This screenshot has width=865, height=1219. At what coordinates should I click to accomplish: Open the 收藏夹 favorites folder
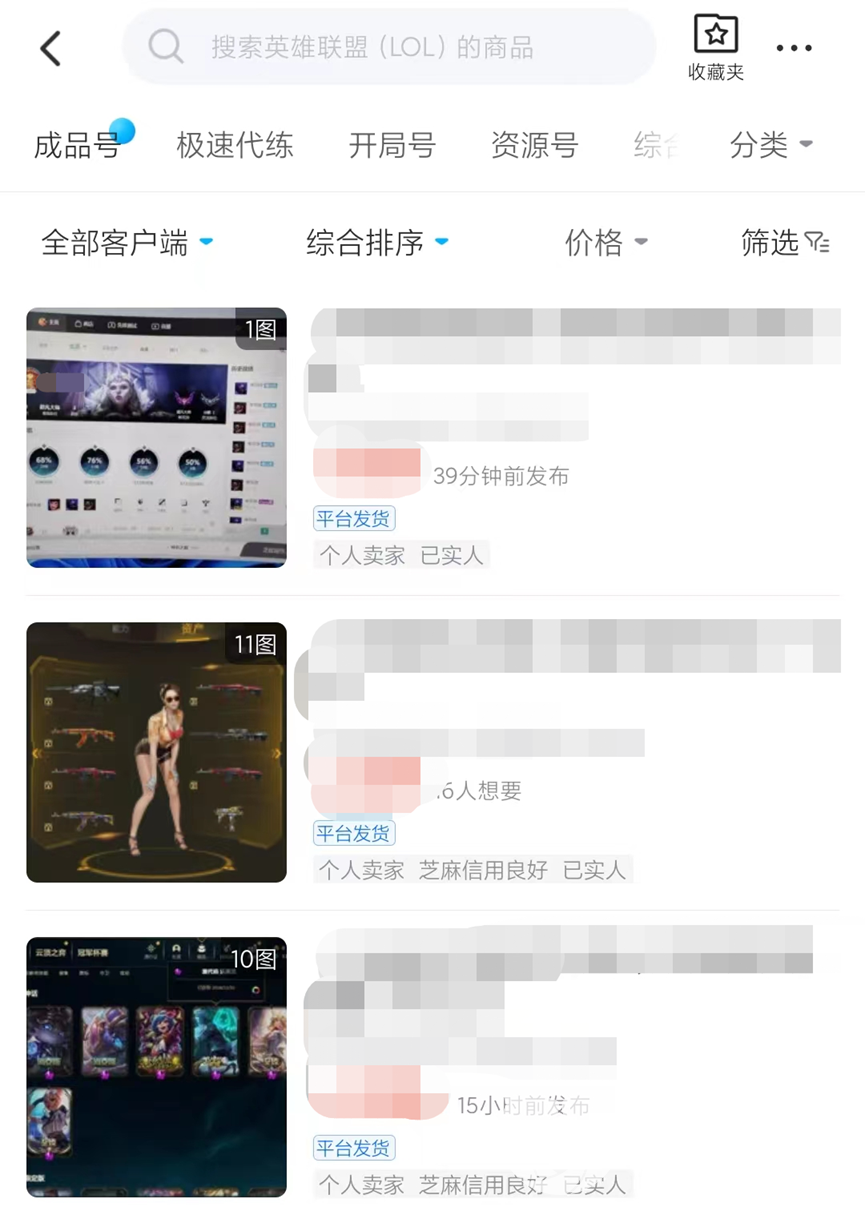tap(716, 47)
